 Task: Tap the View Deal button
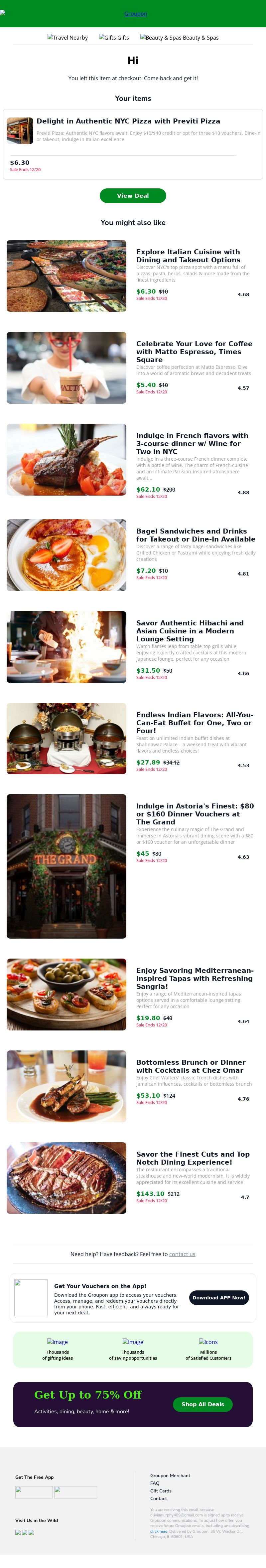point(133,195)
